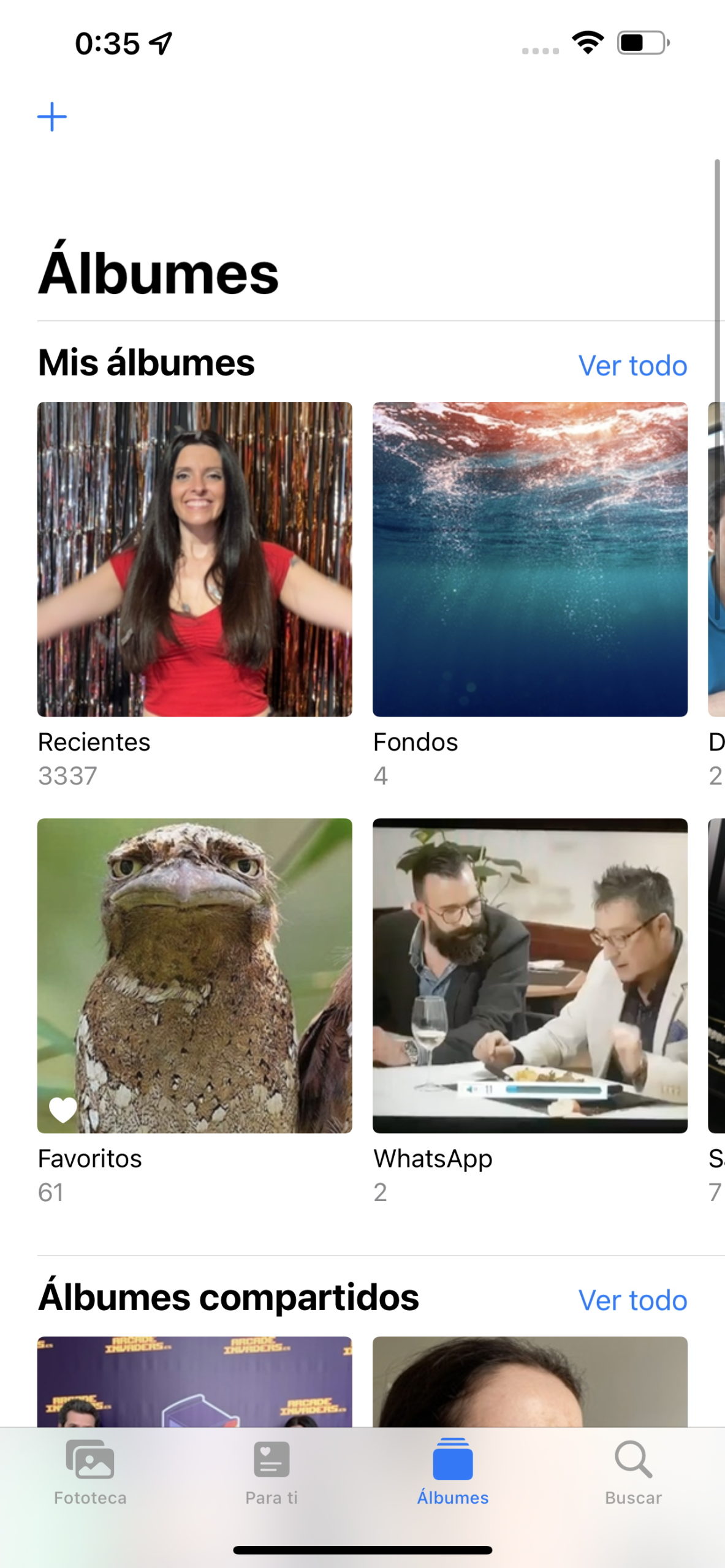Tap the plus icon to add an album
Image resolution: width=725 pixels, height=1568 pixels.
coord(52,117)
